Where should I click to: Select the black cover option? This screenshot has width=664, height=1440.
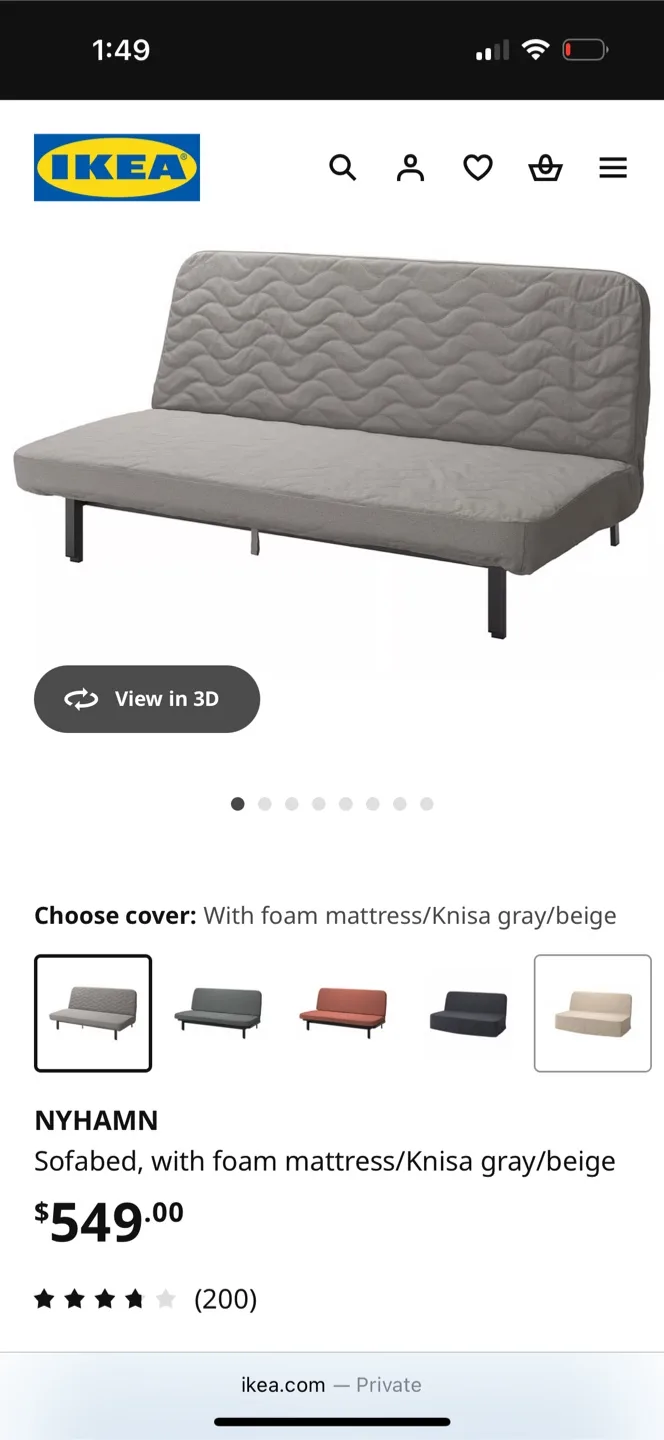coord(468,1013)
